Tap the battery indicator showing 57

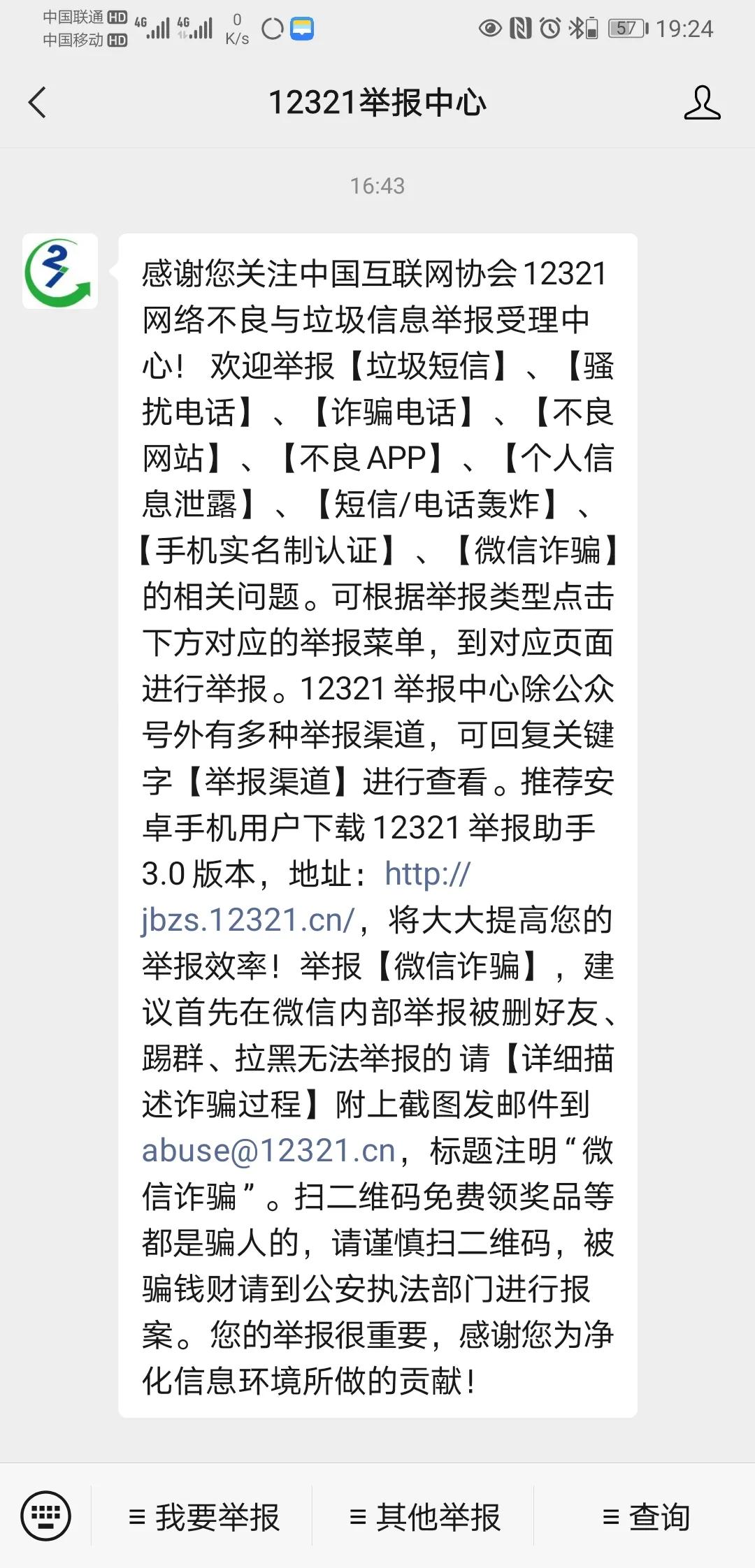point(624,28)
